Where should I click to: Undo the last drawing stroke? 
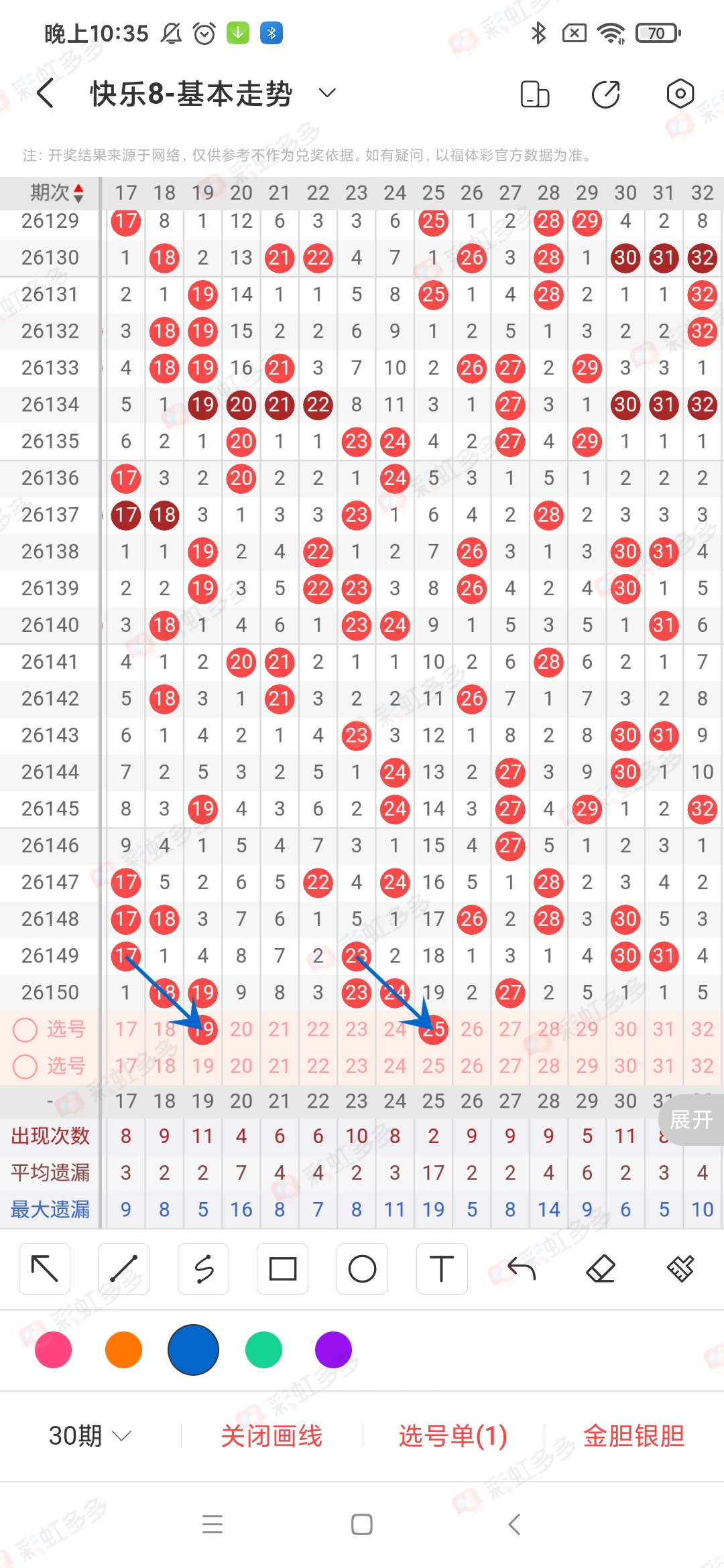tap(522, 1268)
